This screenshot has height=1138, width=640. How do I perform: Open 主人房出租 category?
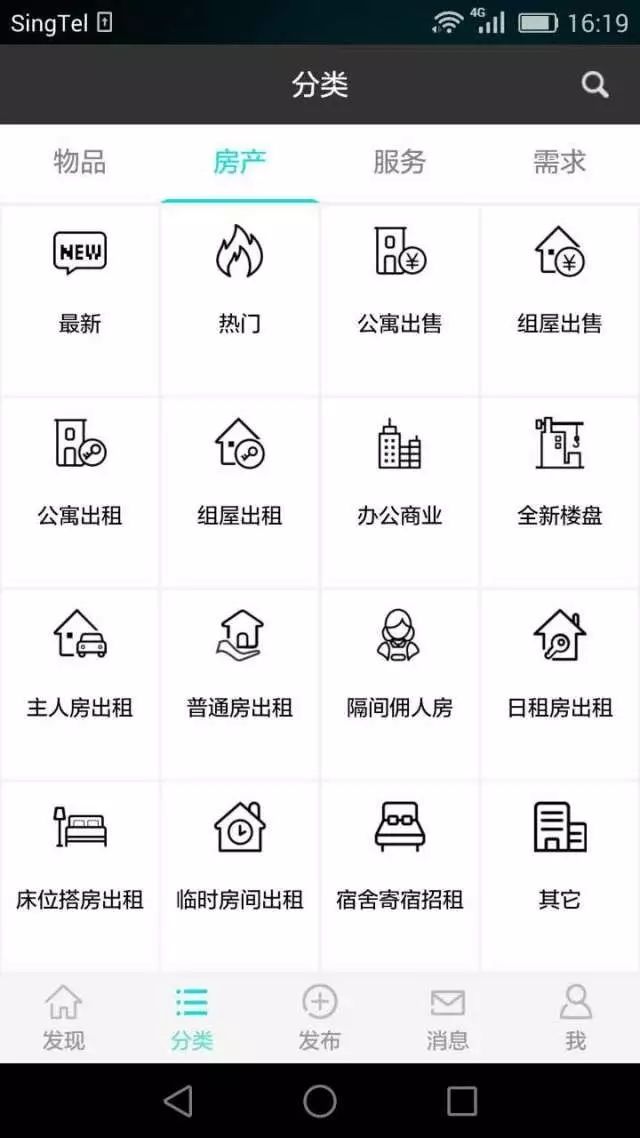tap(80, 664)
